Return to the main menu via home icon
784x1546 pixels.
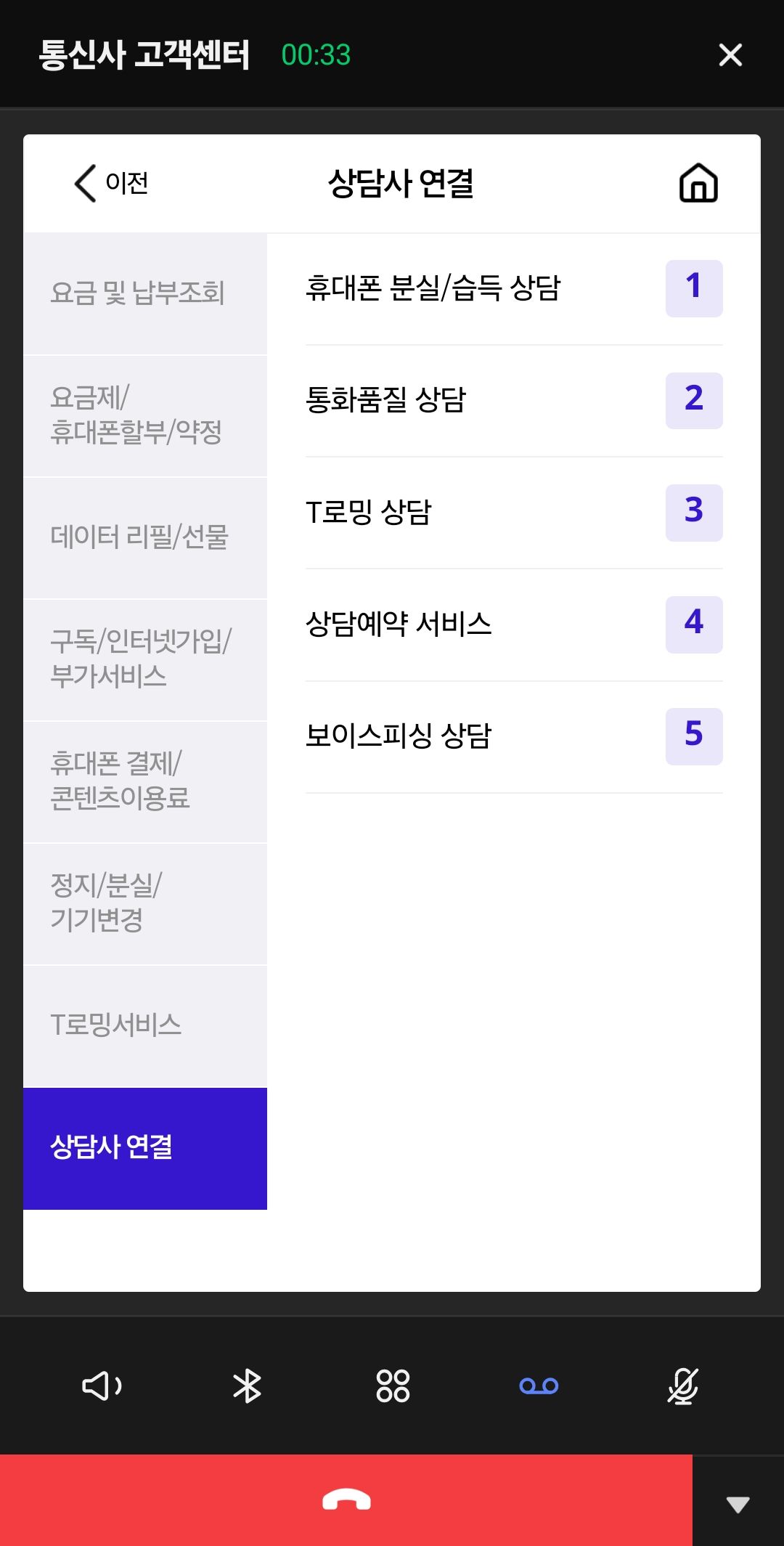click(698, 184)
